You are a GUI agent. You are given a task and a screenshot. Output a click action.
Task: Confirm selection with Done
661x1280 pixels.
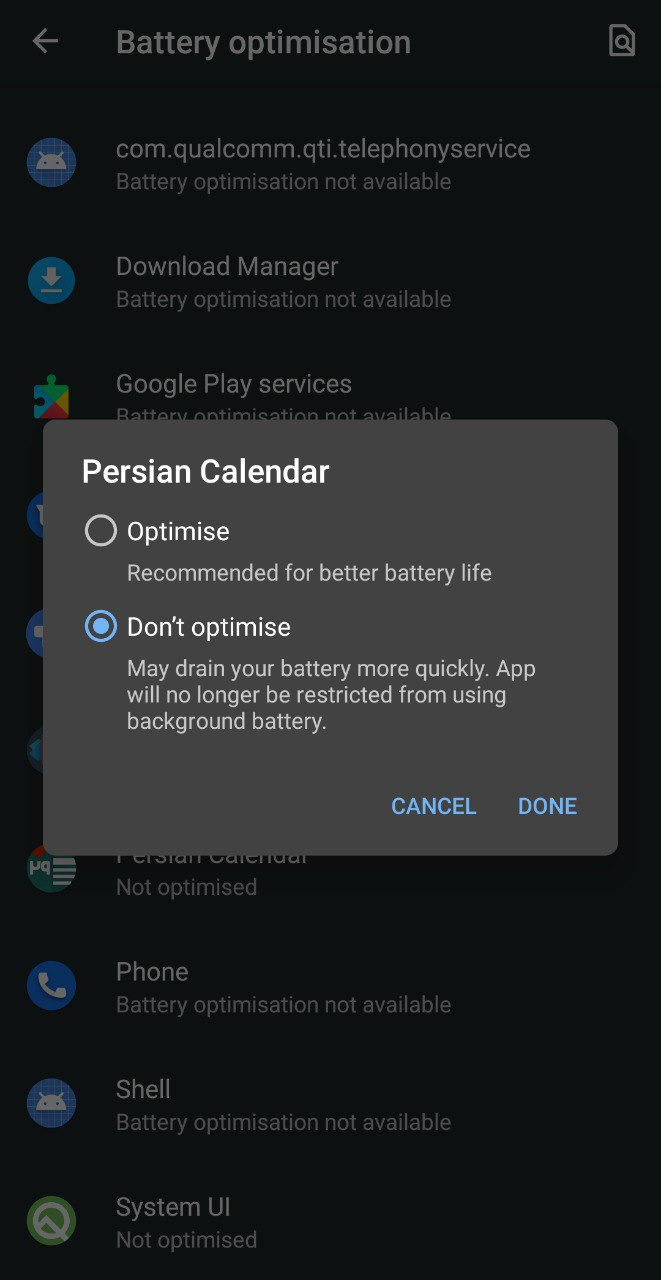click(547, 806)
